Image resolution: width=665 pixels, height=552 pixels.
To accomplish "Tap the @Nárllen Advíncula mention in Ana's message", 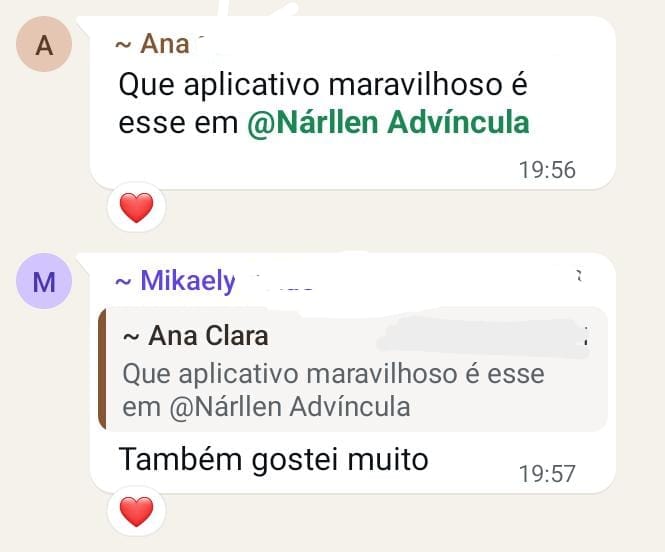I will click(x=388, y=123).
